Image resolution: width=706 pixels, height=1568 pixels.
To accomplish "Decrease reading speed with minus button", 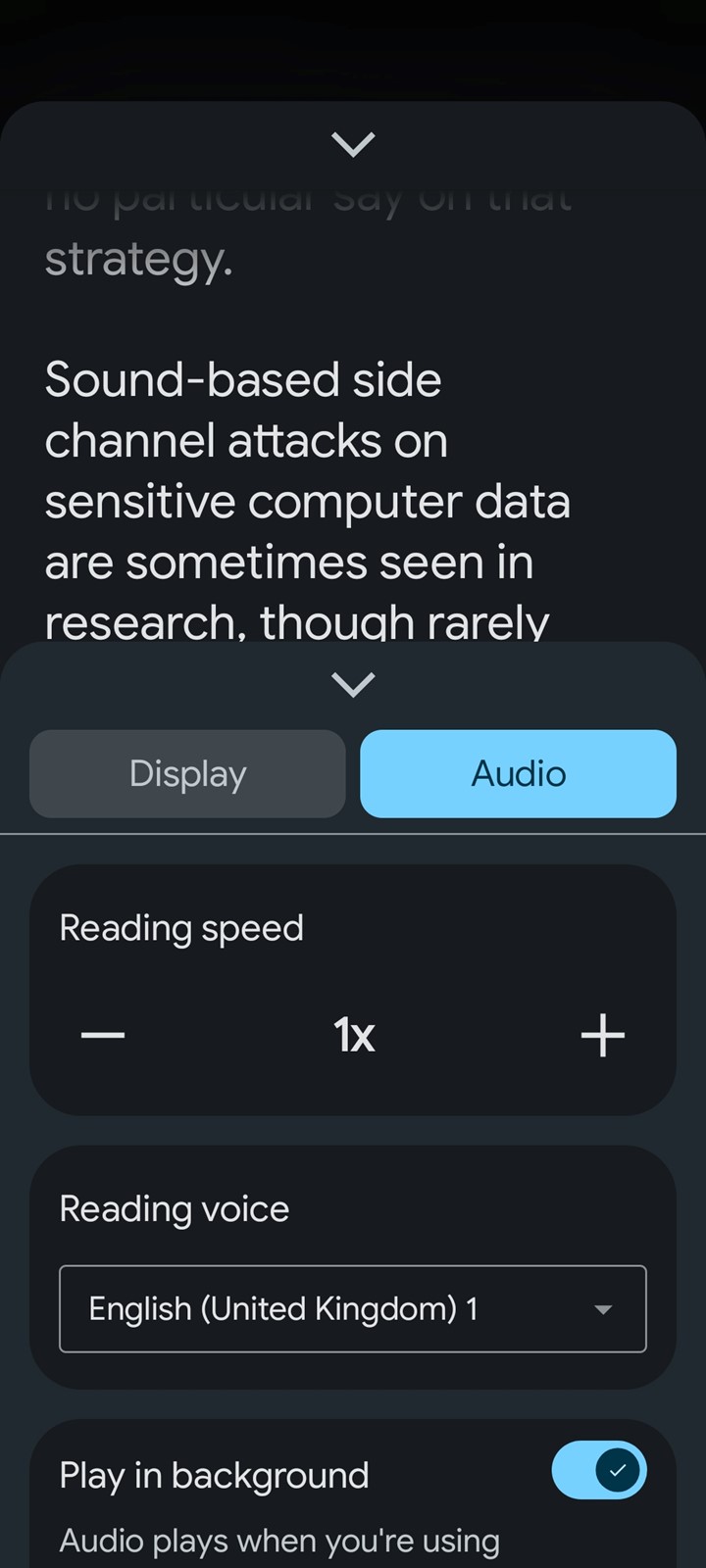I will click(x=103, y=1035).
